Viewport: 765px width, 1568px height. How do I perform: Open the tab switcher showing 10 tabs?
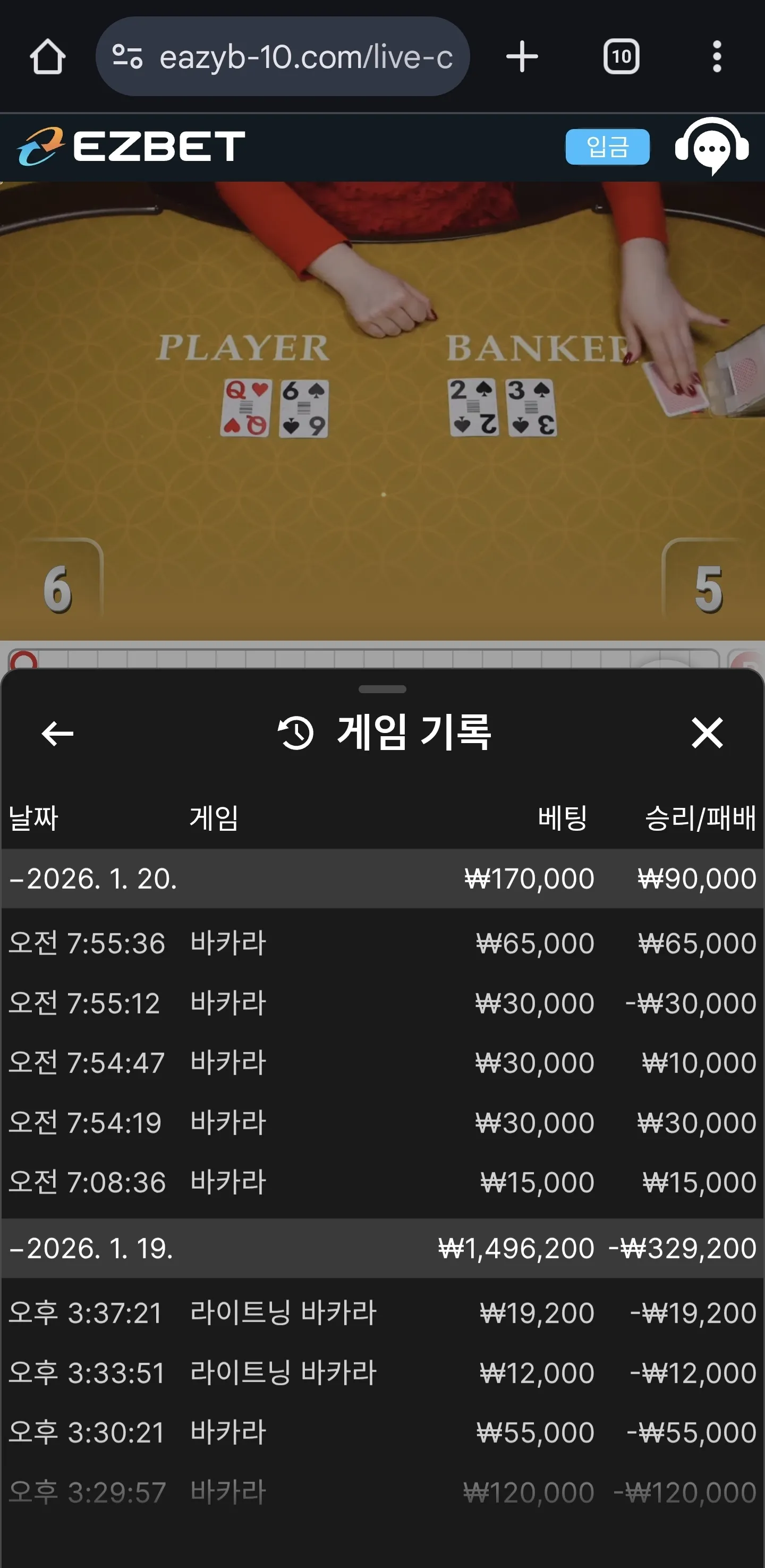620,57
